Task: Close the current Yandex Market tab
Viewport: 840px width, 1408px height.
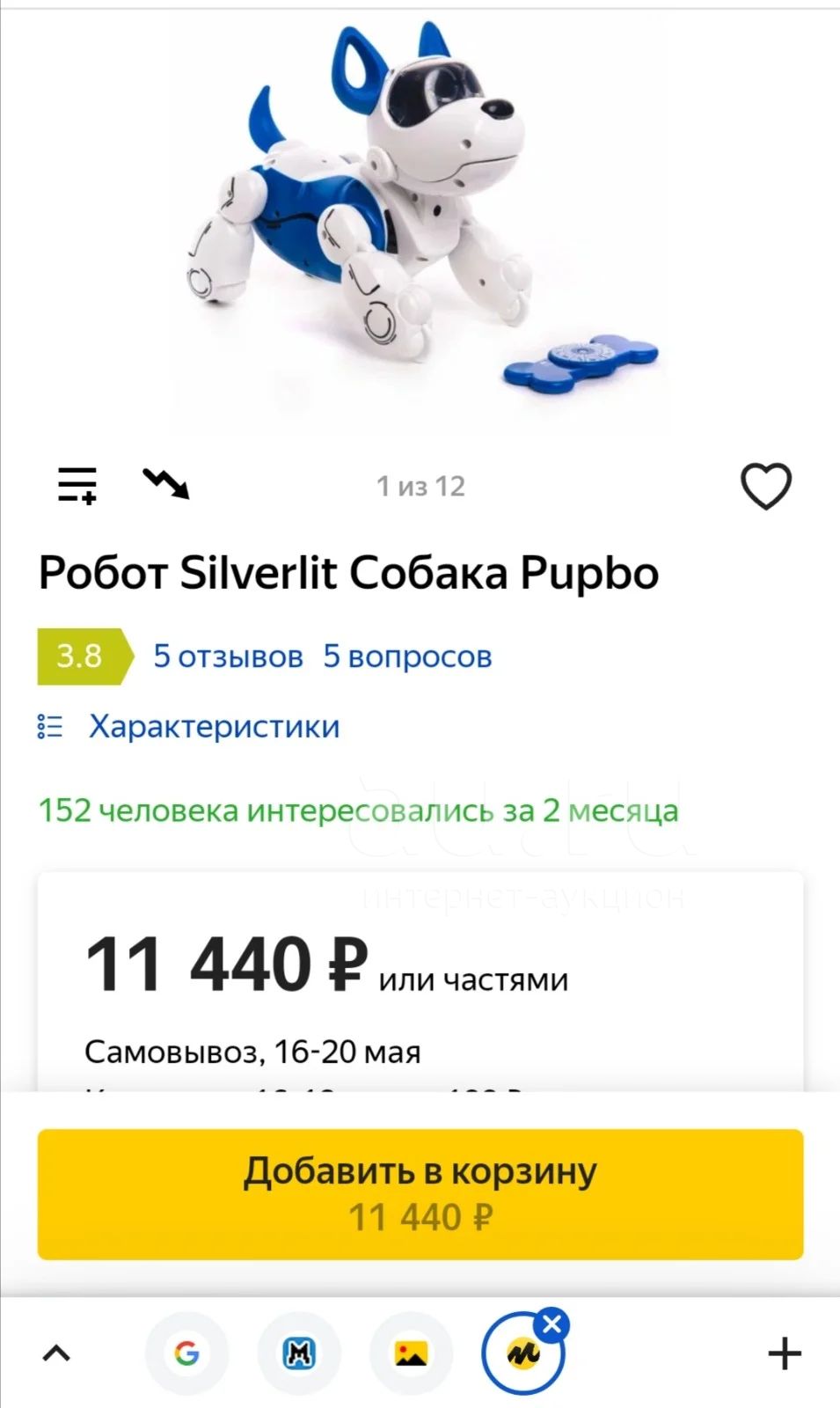Action: pos(552,1324)
